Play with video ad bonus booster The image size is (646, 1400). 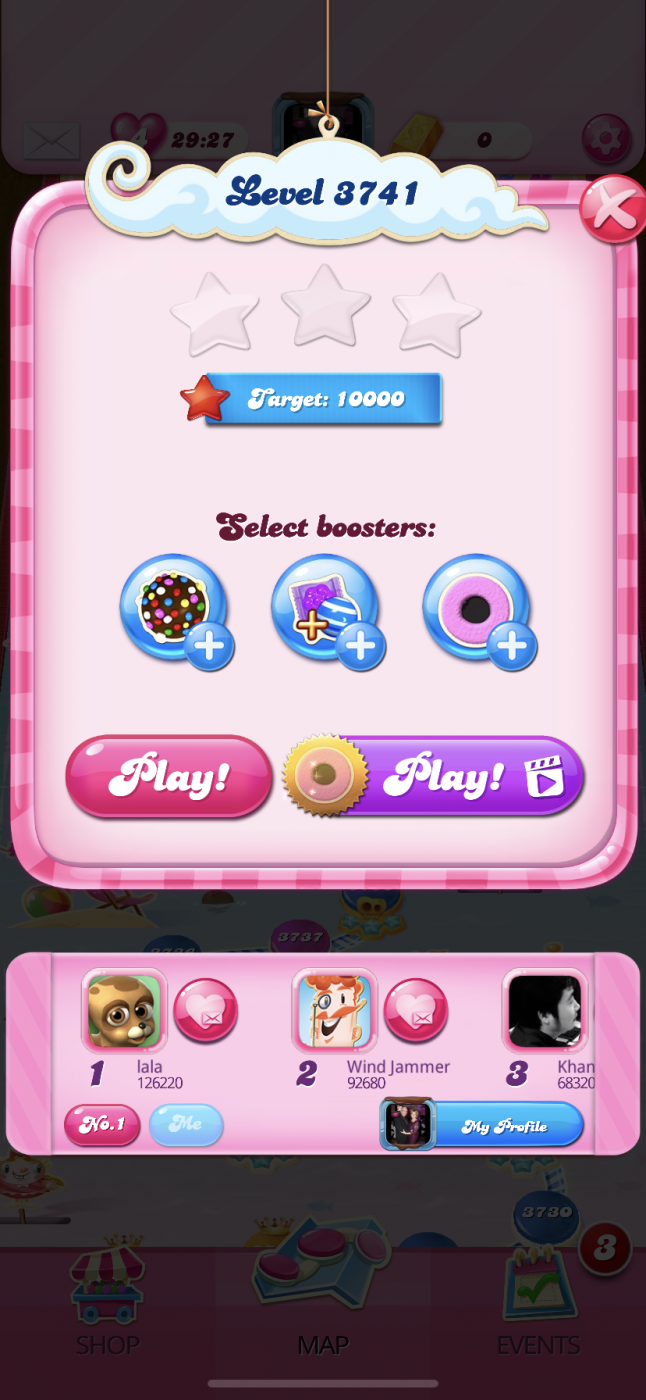tap(435, 777)
